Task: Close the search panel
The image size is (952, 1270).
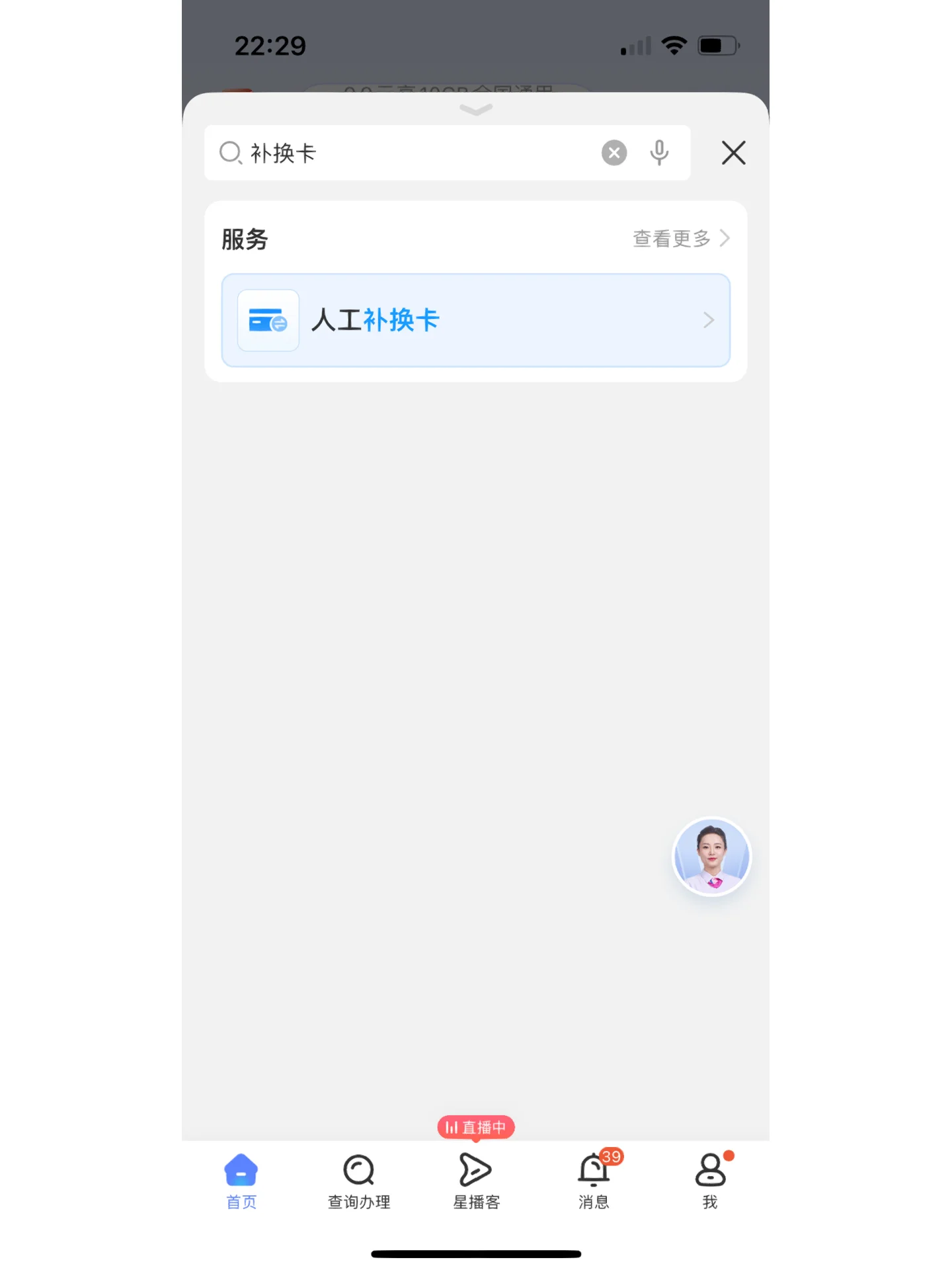Action: (733, 153)
